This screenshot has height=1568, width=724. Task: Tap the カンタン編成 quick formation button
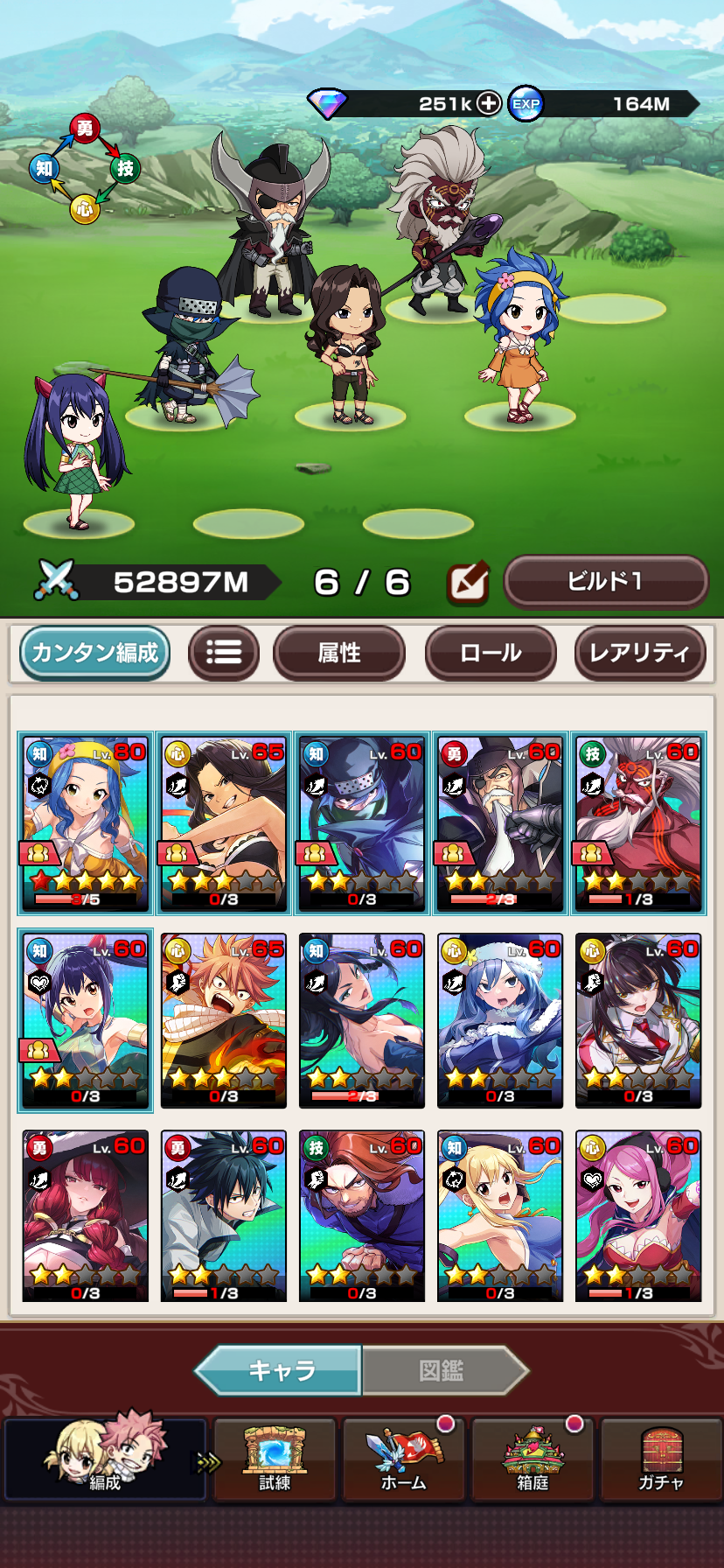point(94,653)
